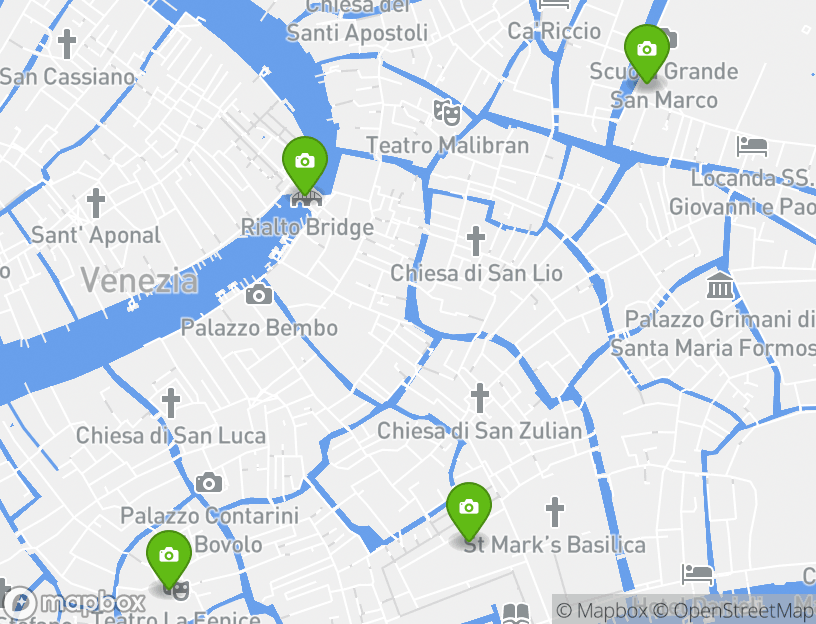
Task: Tap the green pin near Teatro La Fenice
Action: coord(169,556)
